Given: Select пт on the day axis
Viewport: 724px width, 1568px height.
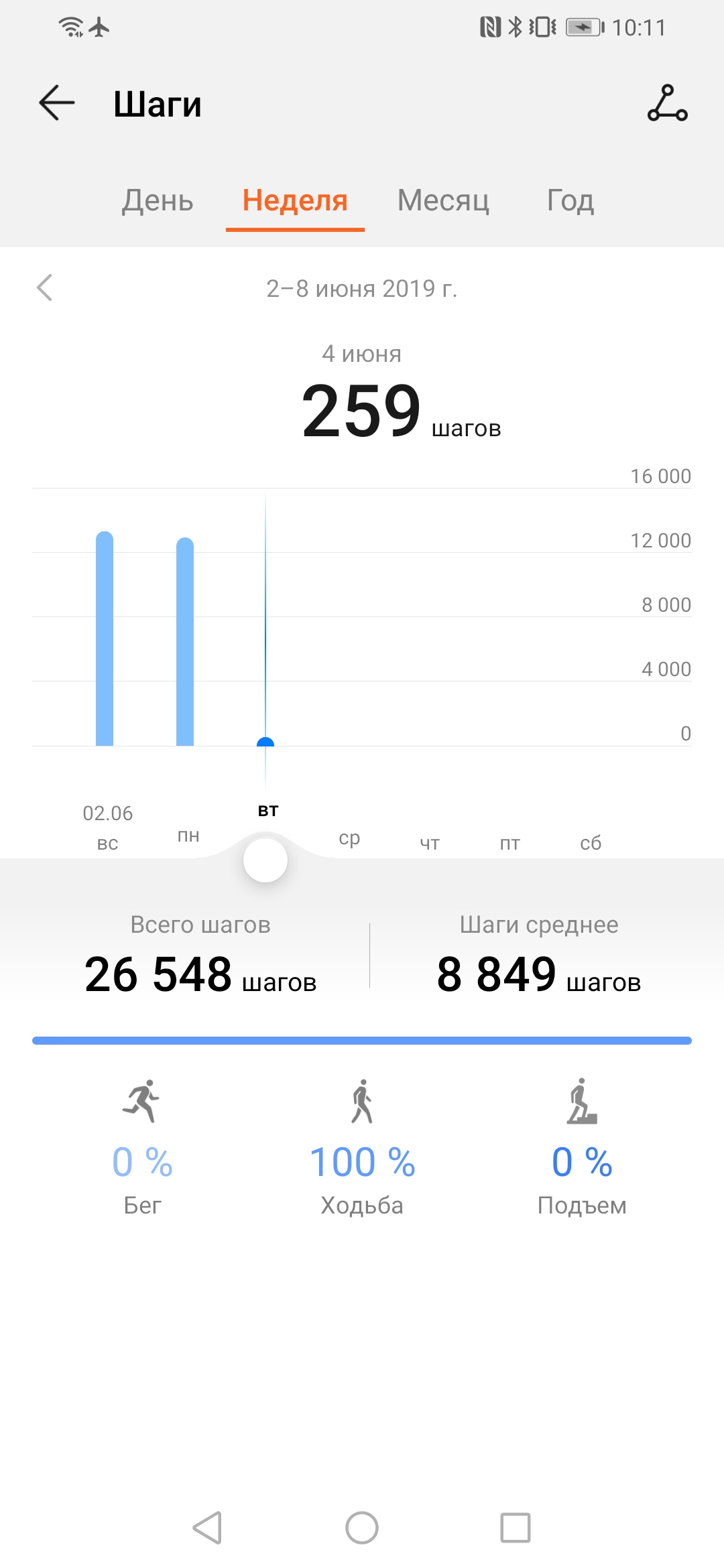Looking at the screenshot, I should click(x=510, y=843).
